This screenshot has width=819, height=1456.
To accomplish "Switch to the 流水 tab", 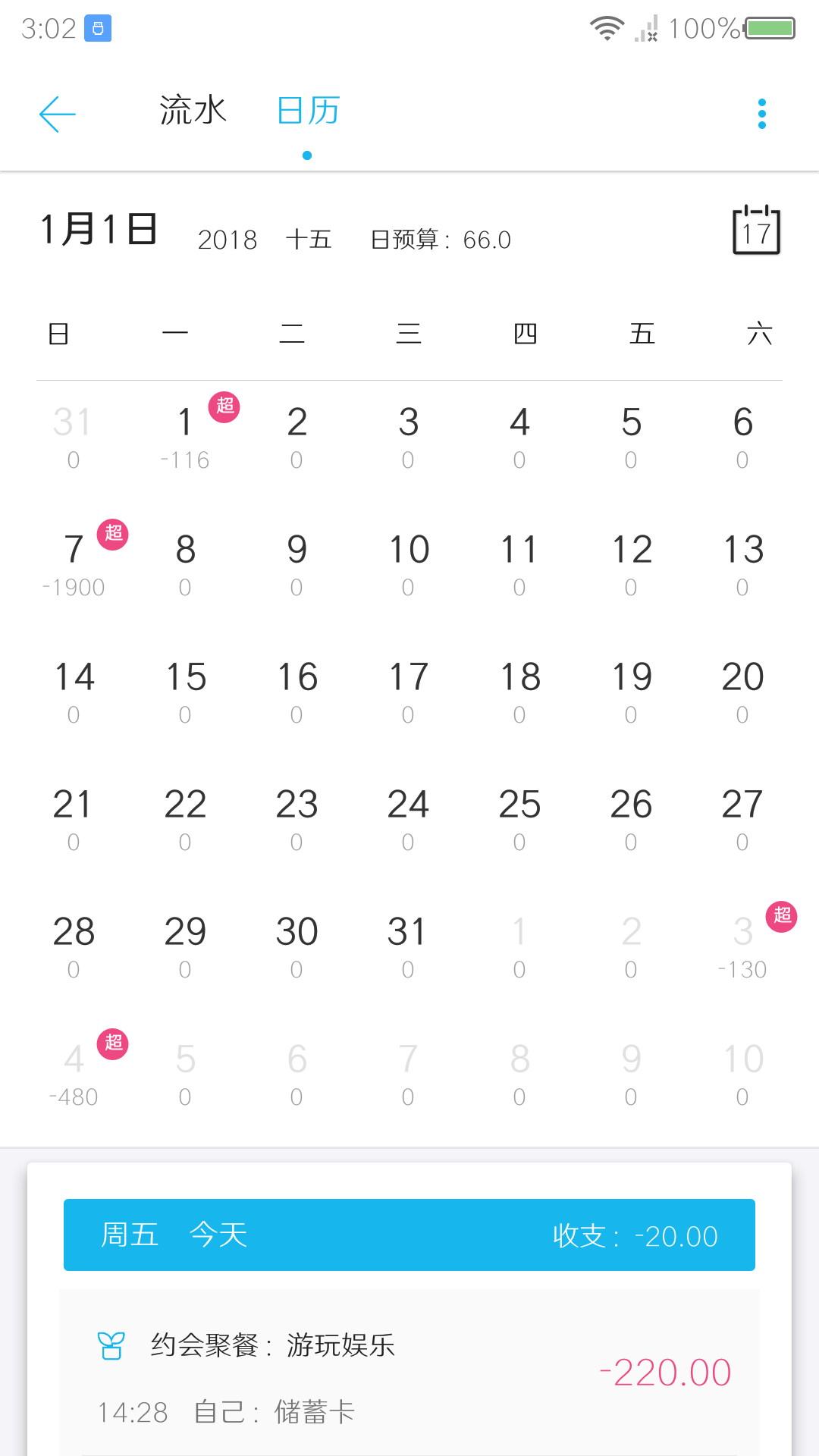I will pyautogui.click(x=193, y=111).
